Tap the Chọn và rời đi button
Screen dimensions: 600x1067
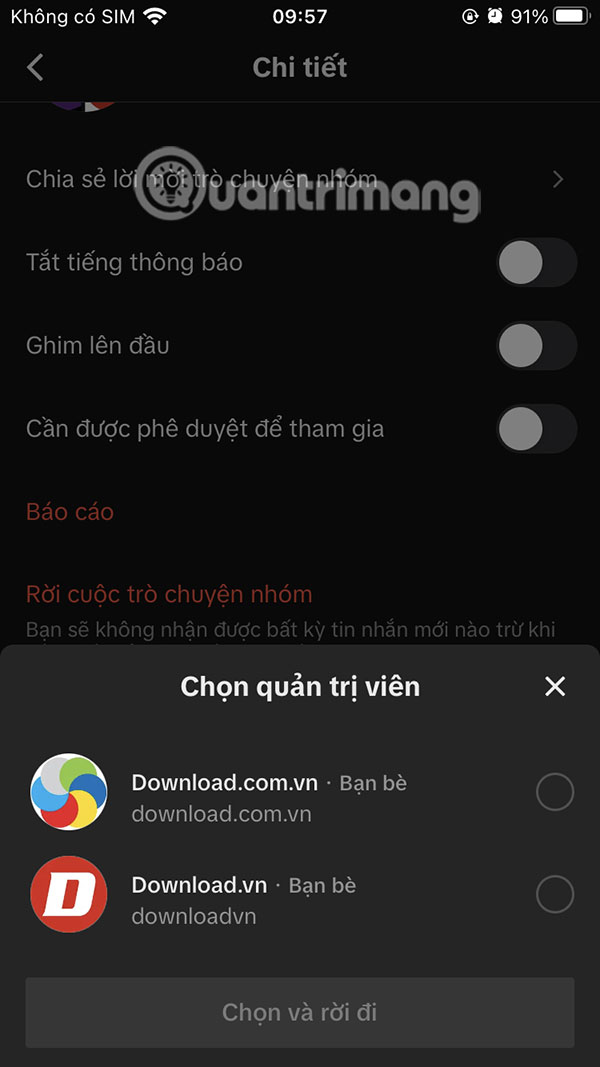click(x=300, y=1012)
